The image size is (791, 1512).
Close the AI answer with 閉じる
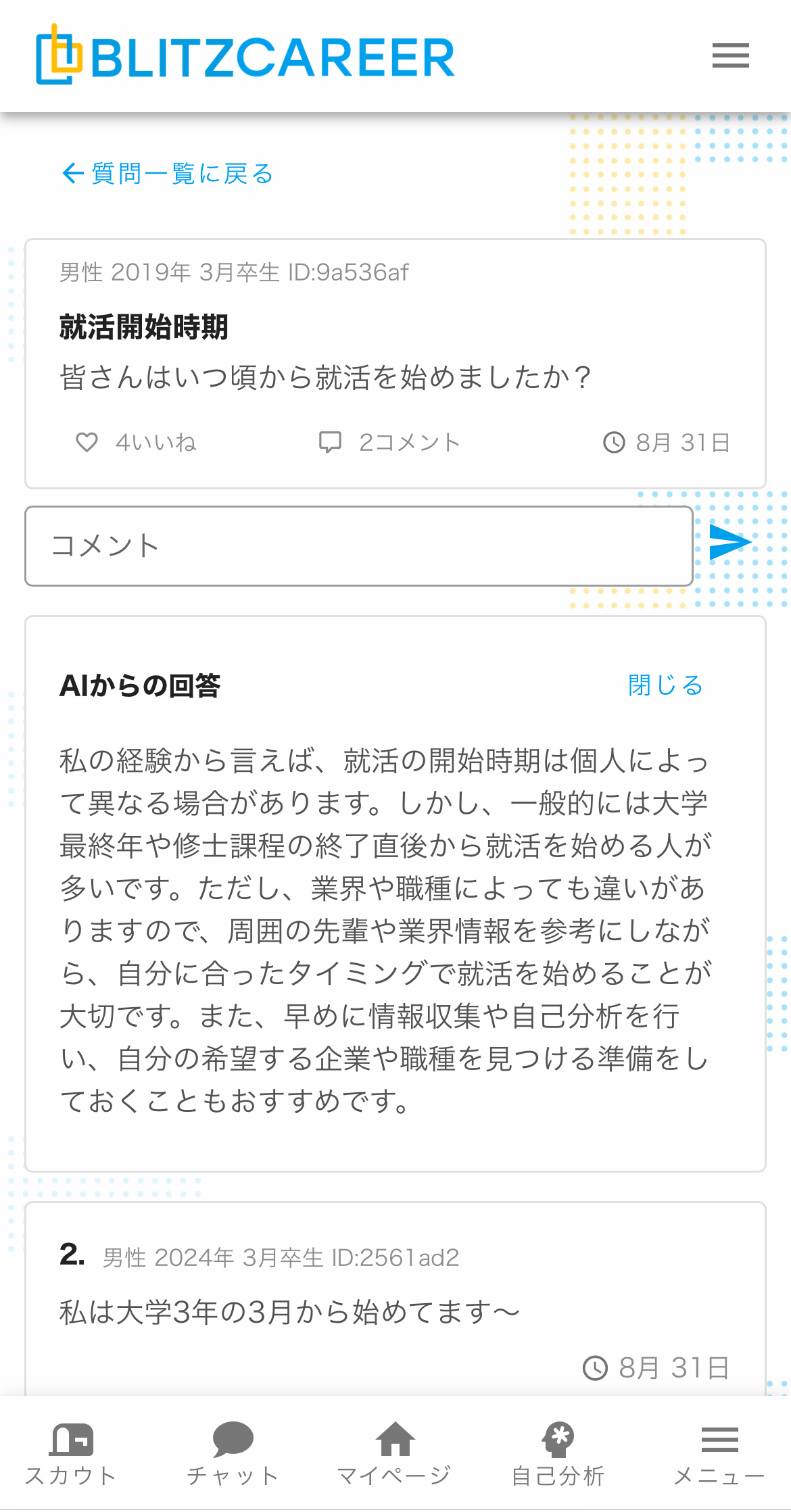(665, 685)
